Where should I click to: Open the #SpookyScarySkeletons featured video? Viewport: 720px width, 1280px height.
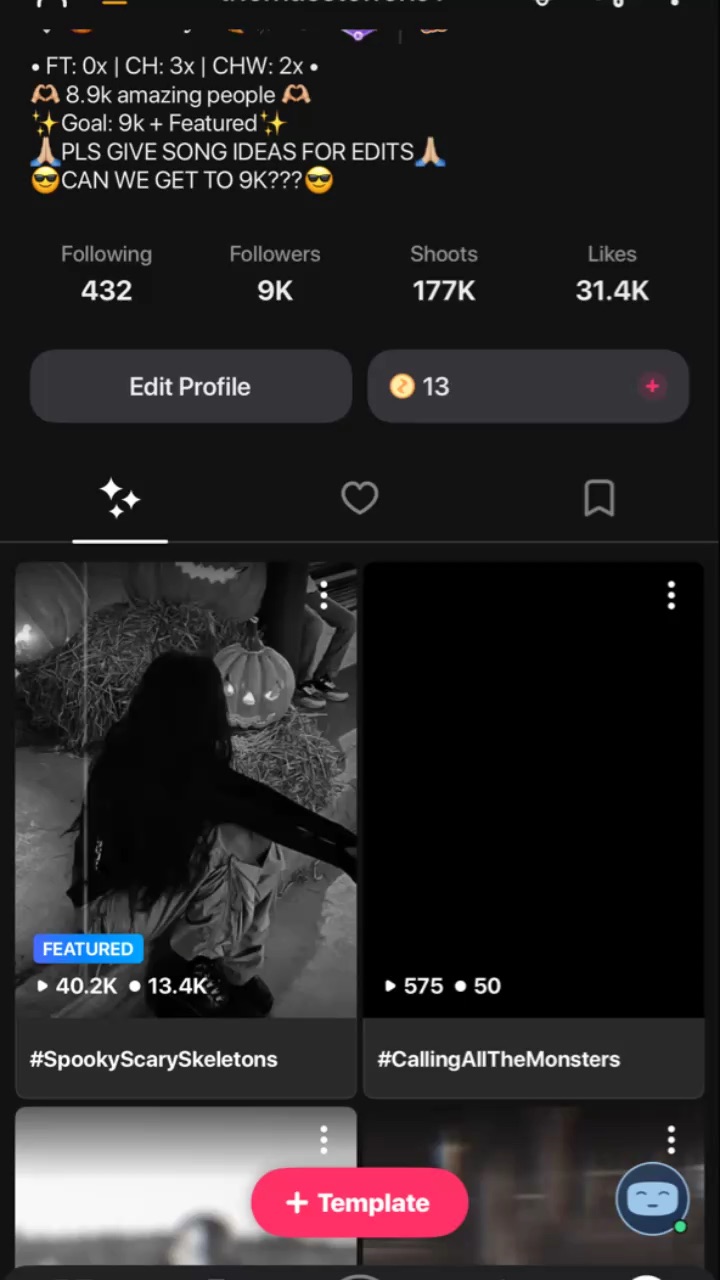(x=186, y=790)
